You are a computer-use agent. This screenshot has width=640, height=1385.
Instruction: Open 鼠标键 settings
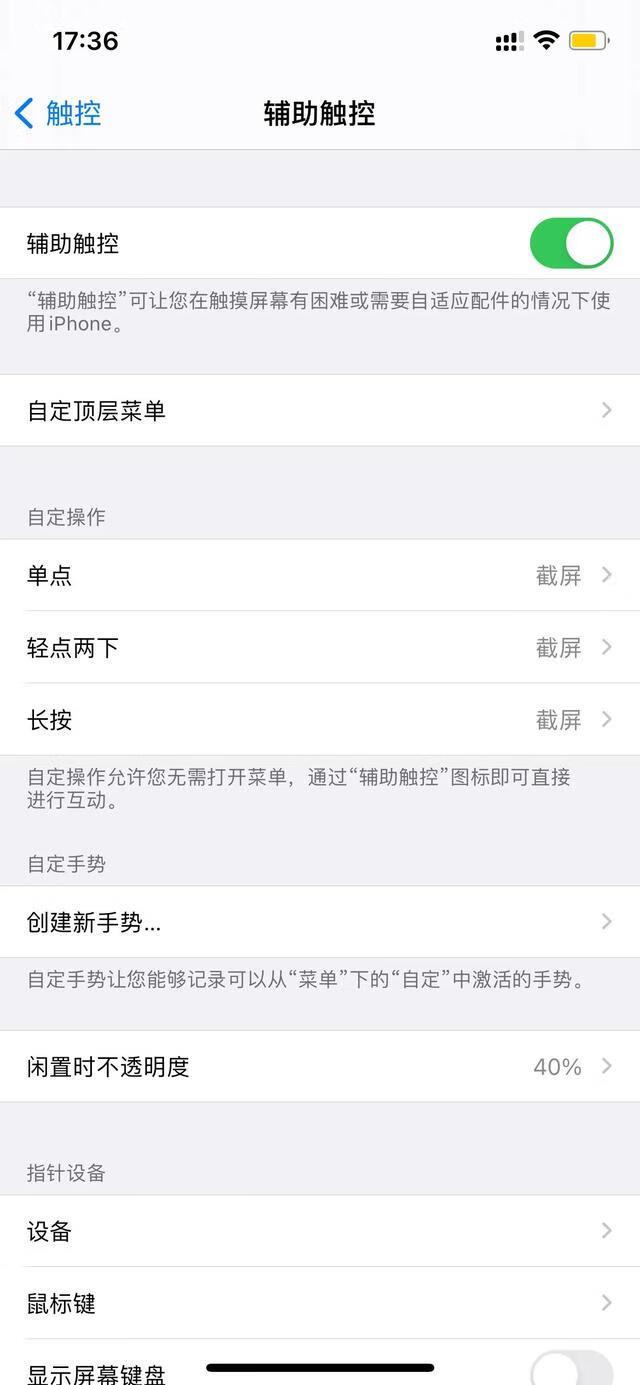(x=320, y=1303)
